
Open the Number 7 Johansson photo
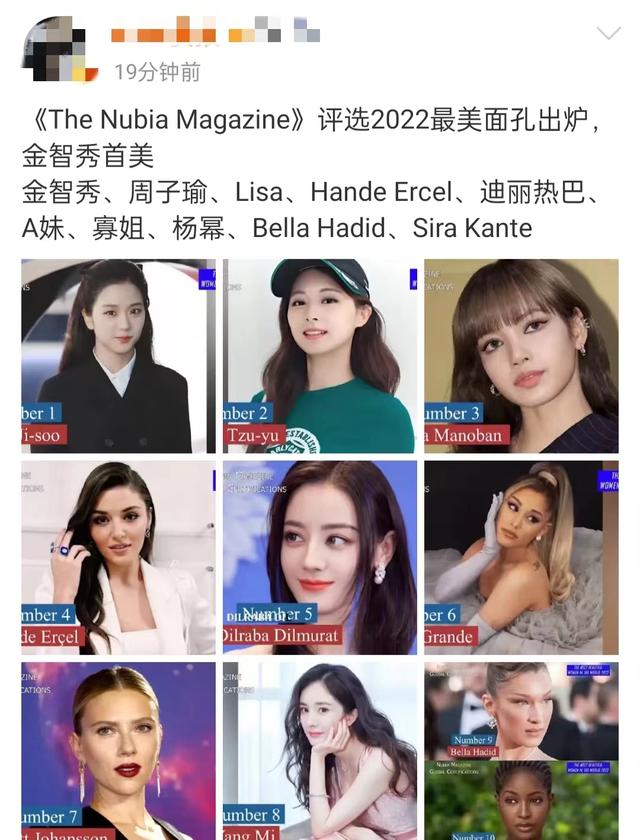pos(118,750)
